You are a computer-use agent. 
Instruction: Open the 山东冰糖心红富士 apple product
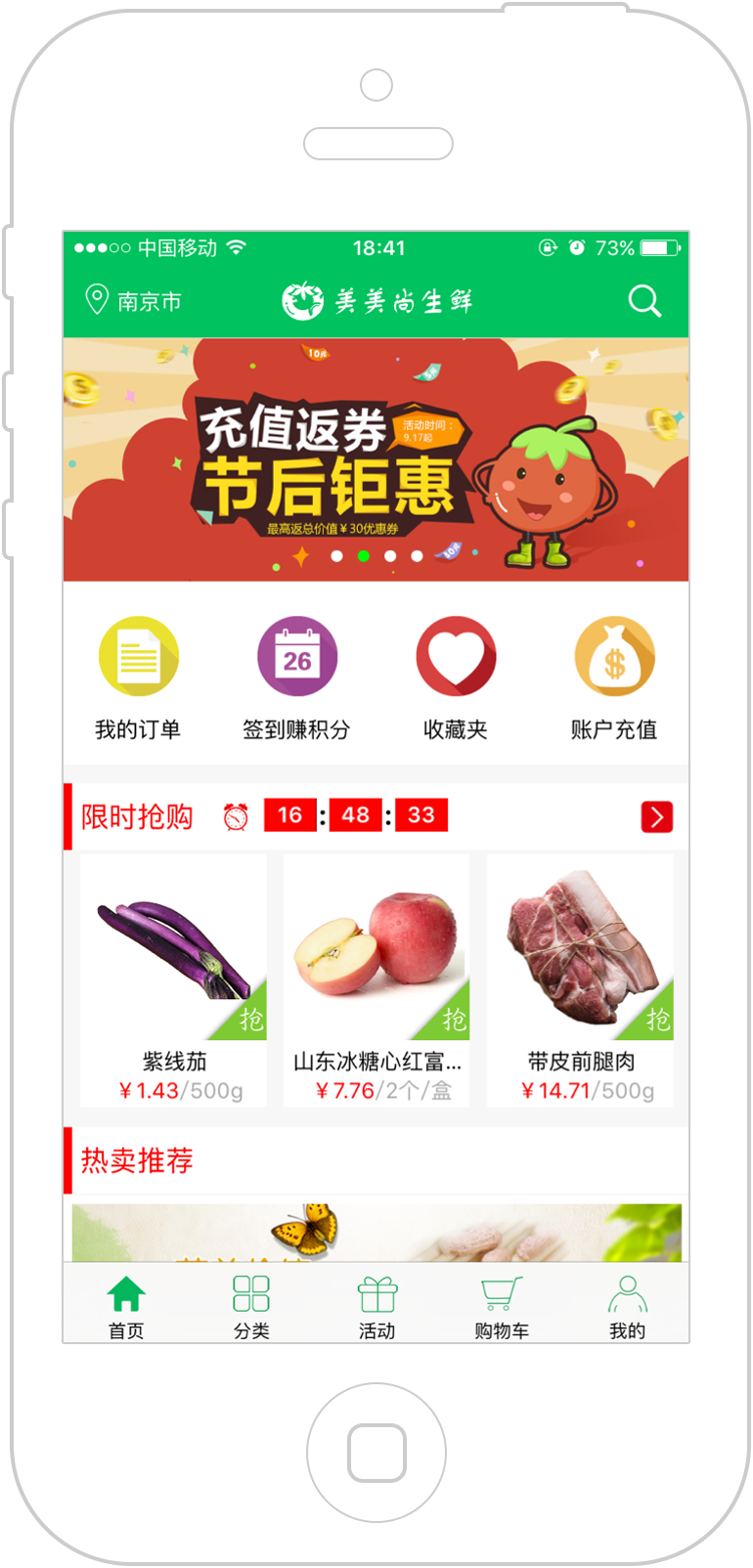(376, 980)
